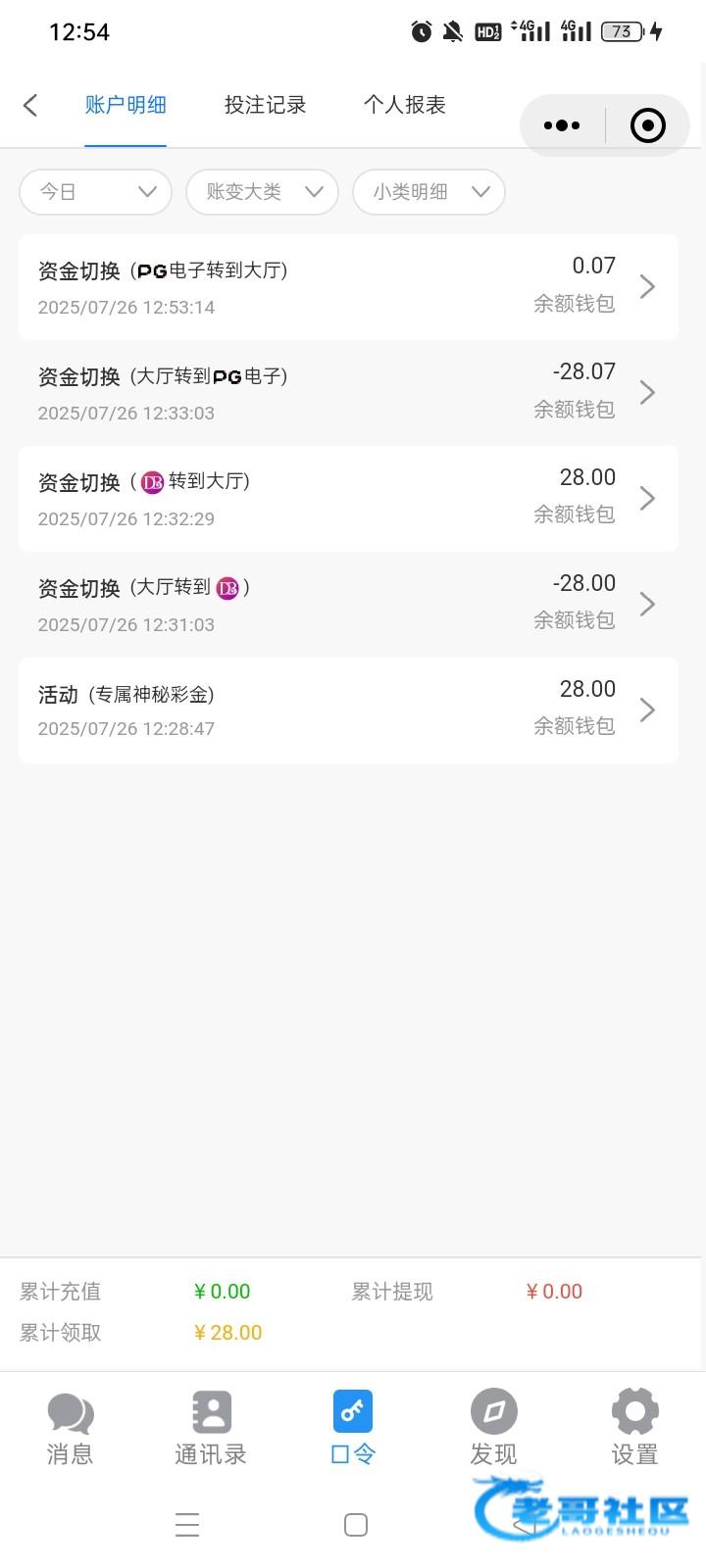
Task: Select the 账户明细 tab
Action: (x=126, y=105)
